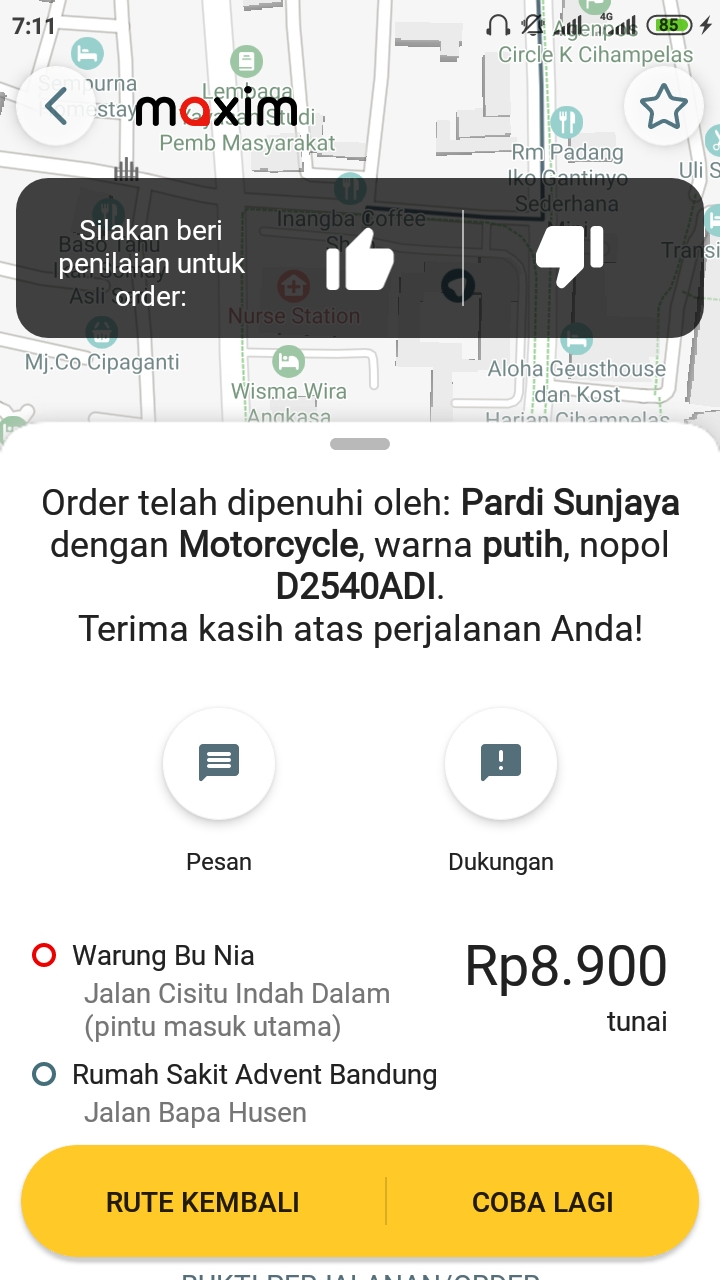Add the route to favorites with the star
The width and height of the screenshot is (720, 1280).
point(664,106)
